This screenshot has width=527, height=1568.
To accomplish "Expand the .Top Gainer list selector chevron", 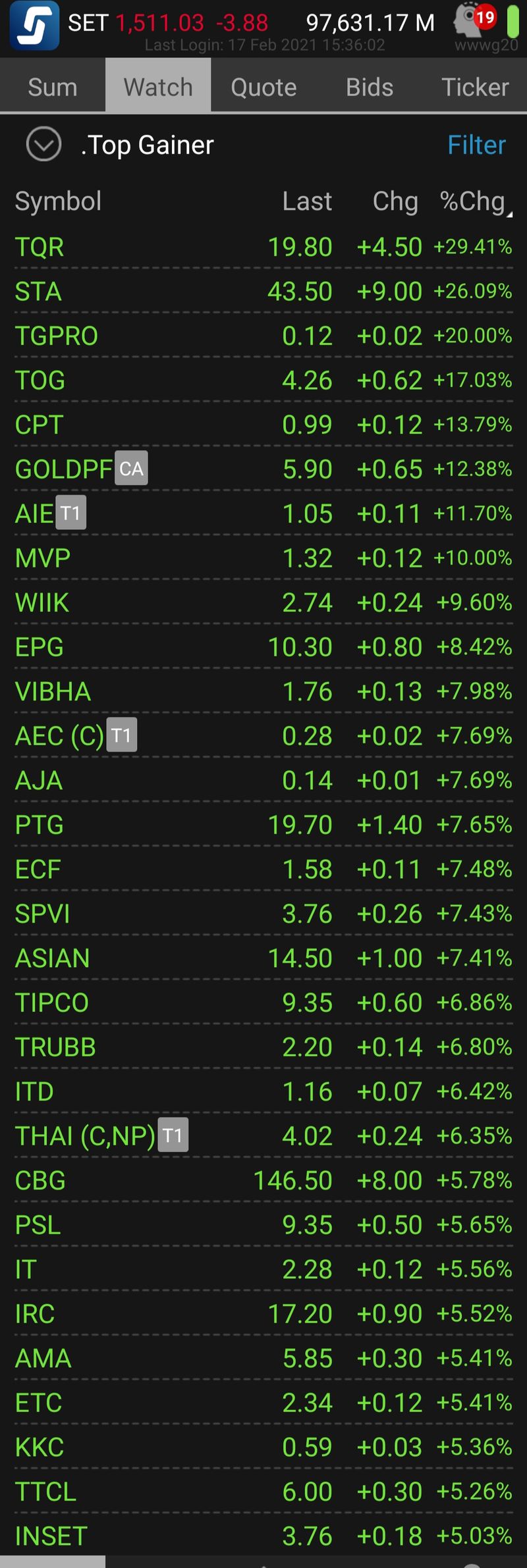I will pos(42,144).
